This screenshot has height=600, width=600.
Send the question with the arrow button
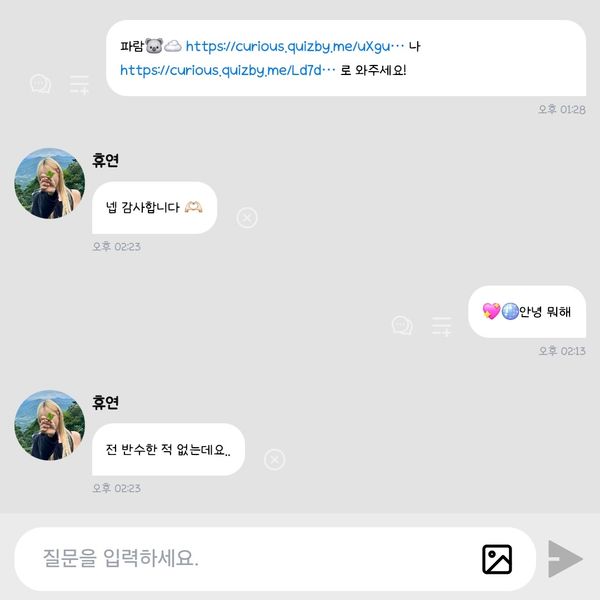[x=565, y=559]
